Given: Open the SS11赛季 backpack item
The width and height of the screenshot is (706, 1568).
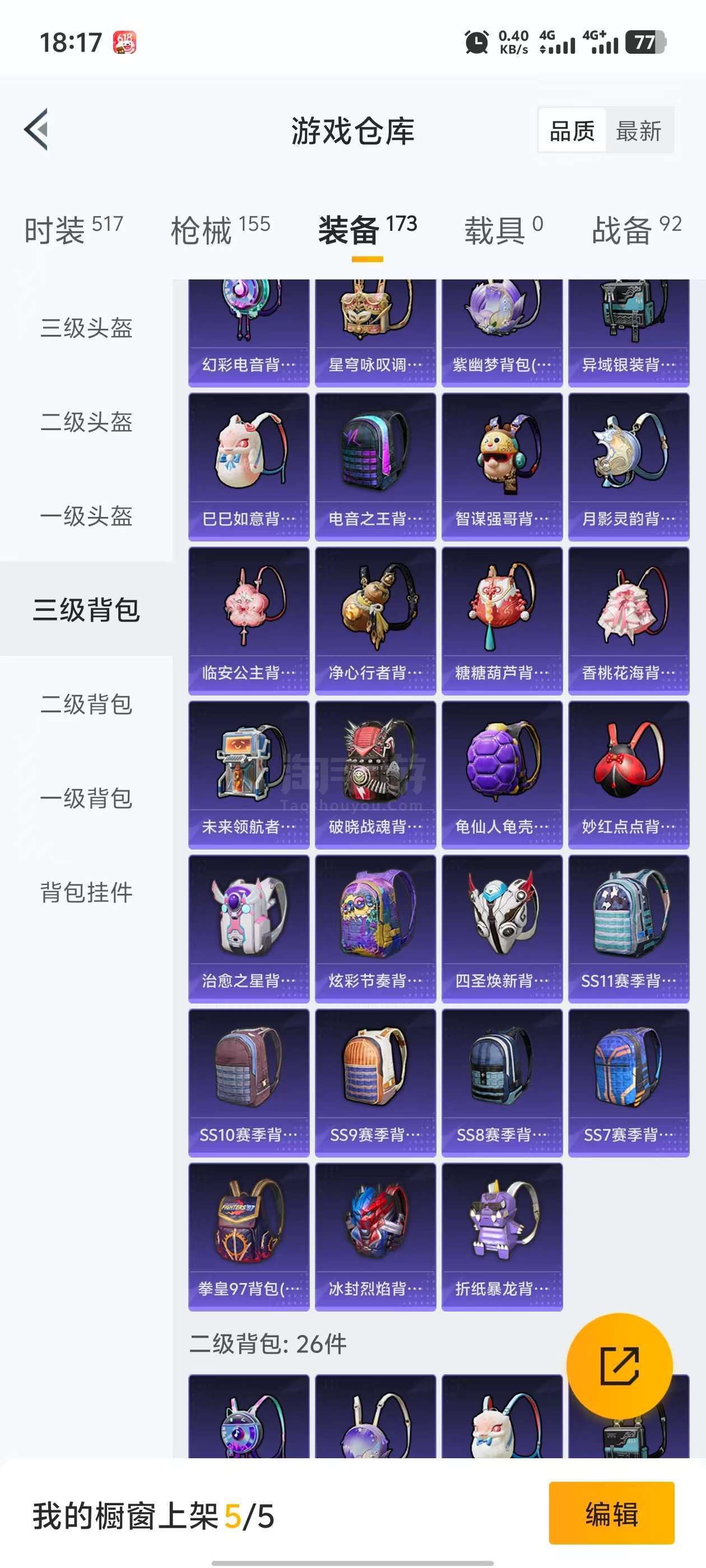Looking at the screenshot, I should 629,929.
